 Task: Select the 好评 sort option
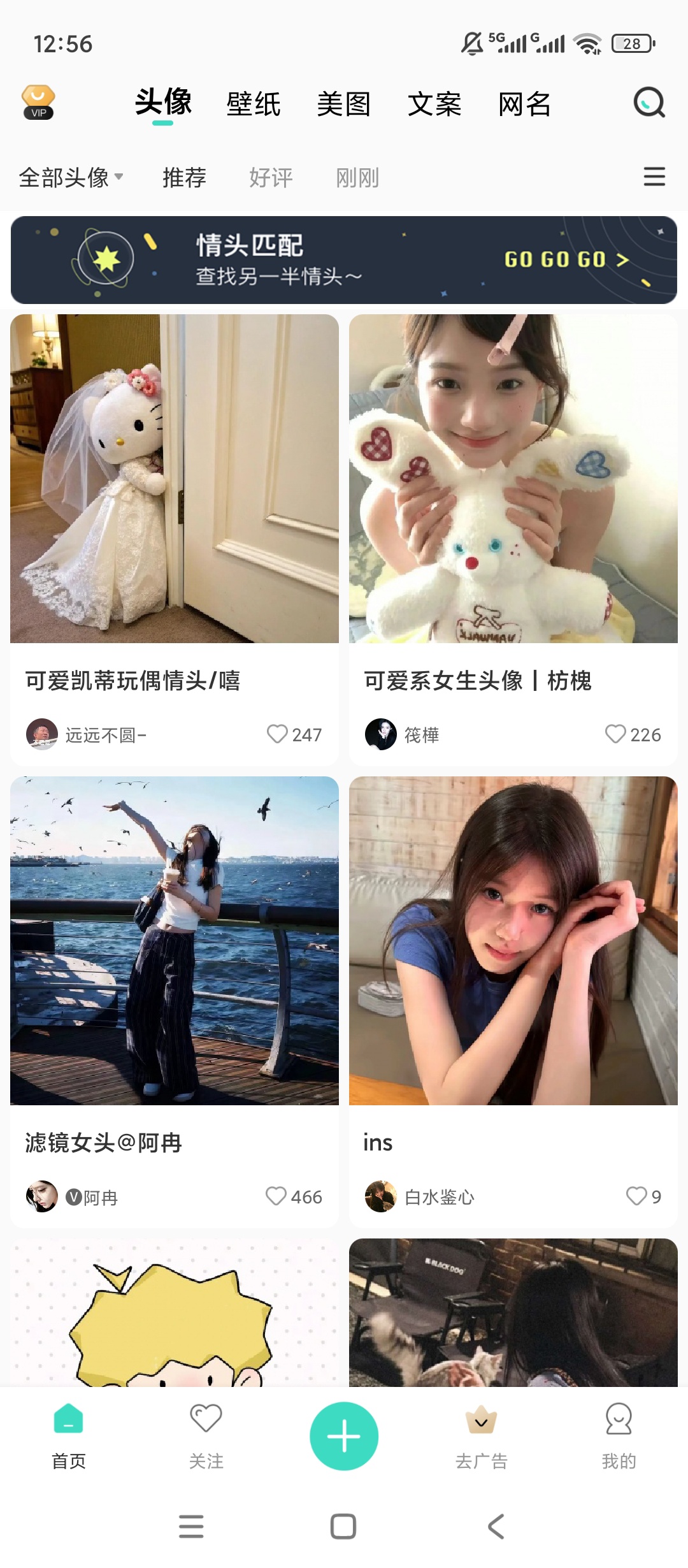tap(271, 177)
